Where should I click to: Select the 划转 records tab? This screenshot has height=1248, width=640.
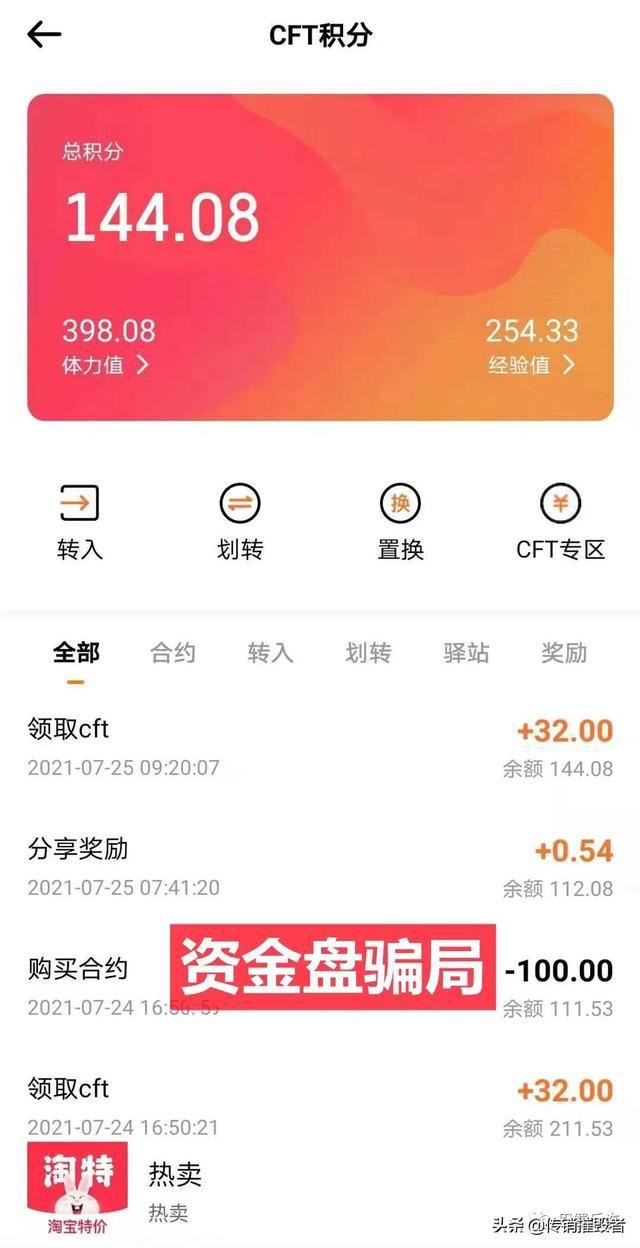(368, 654)
